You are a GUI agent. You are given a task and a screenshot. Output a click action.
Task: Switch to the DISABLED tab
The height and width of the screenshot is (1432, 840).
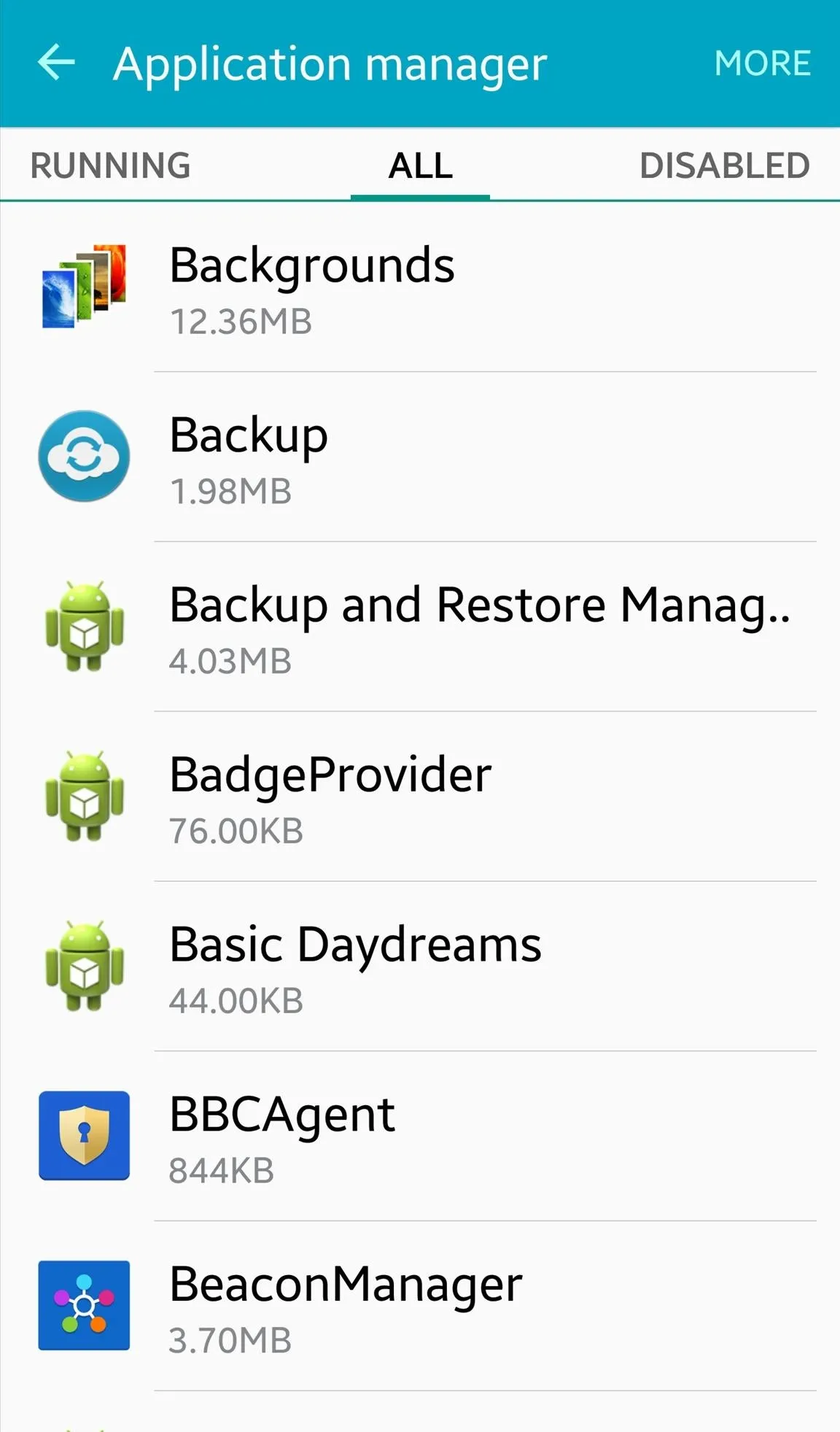pyautogui.click(x=724, y=166)
